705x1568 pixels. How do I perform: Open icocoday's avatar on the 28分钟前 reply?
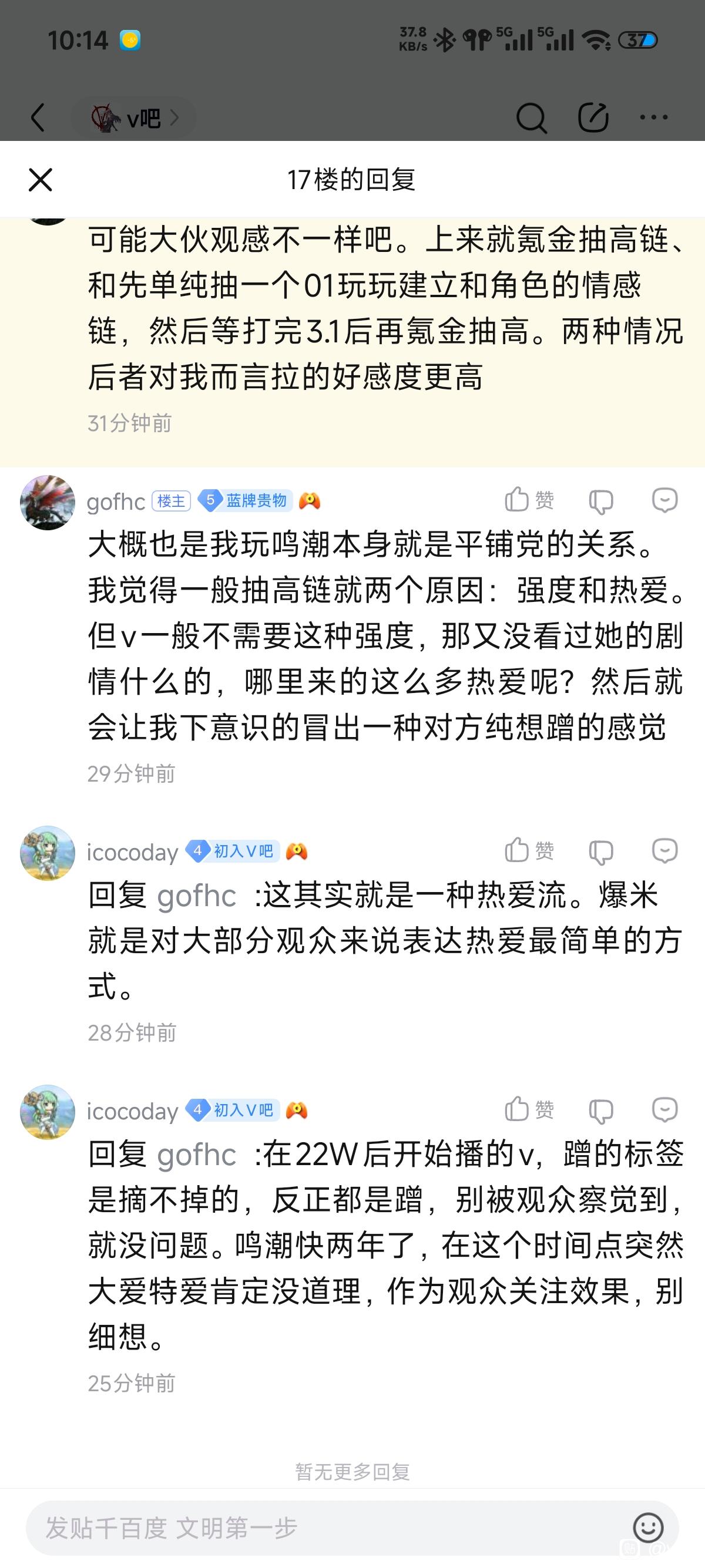point(48,853)
